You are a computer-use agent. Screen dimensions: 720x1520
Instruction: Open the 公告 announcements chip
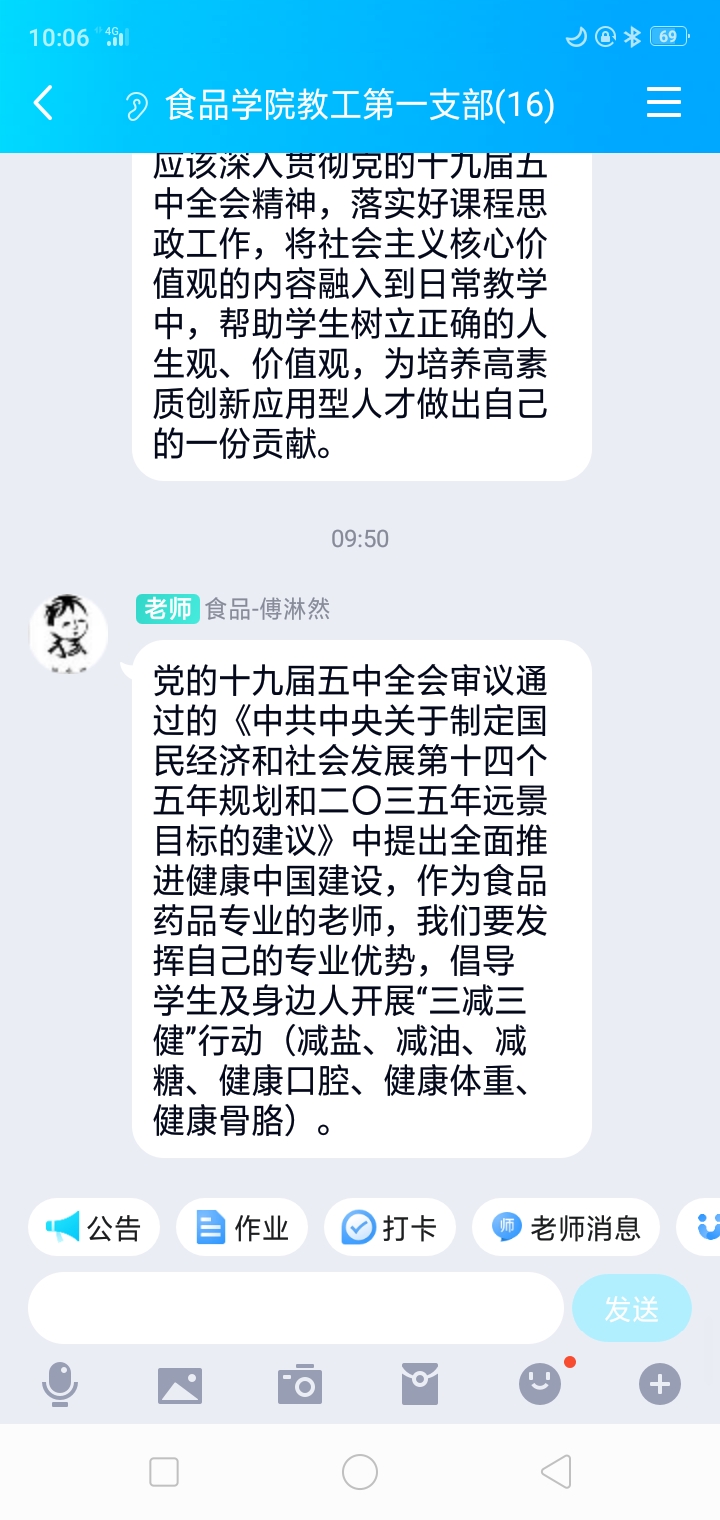pyautogui.click(x=94, y=1227)
